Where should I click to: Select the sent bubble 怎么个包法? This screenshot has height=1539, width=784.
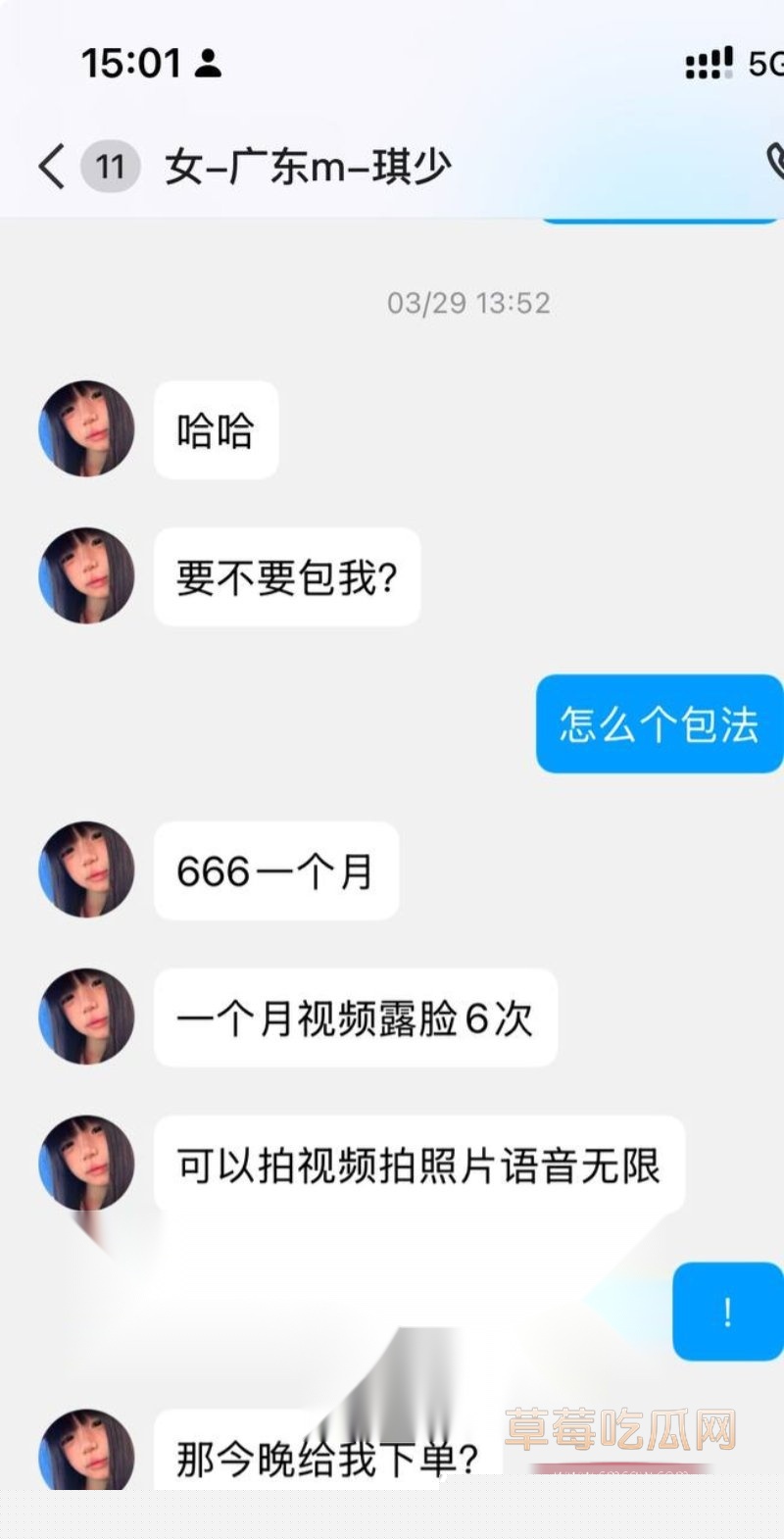point(659,723)
